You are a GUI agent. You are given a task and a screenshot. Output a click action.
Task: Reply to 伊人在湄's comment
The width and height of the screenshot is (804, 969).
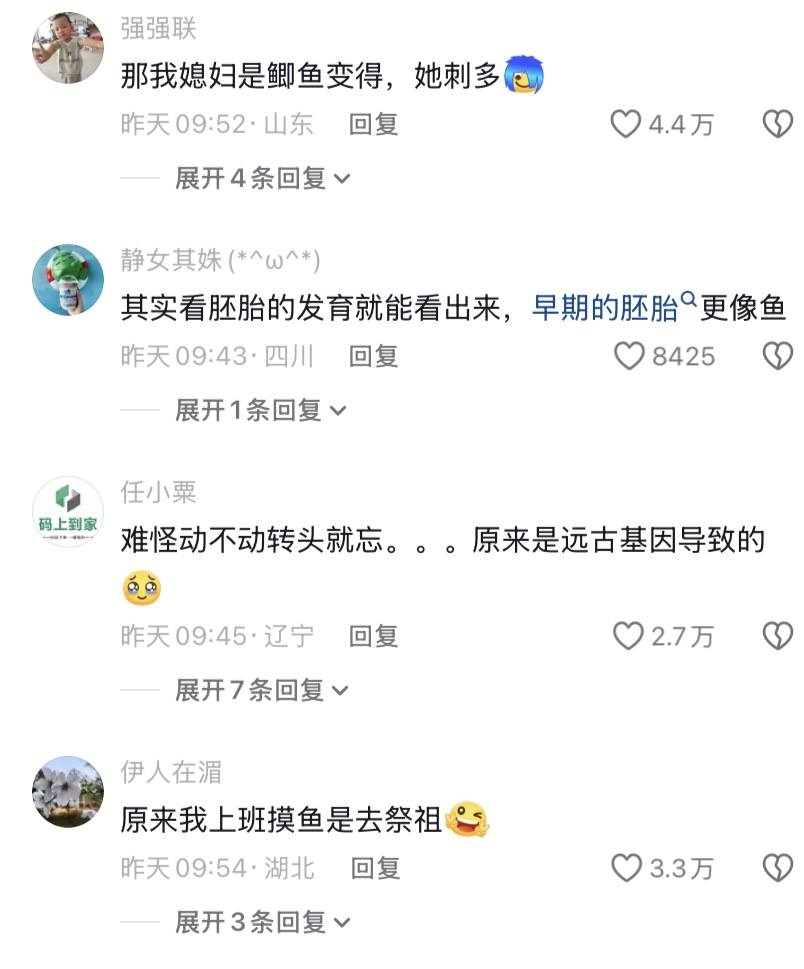[x=376, y=868]
